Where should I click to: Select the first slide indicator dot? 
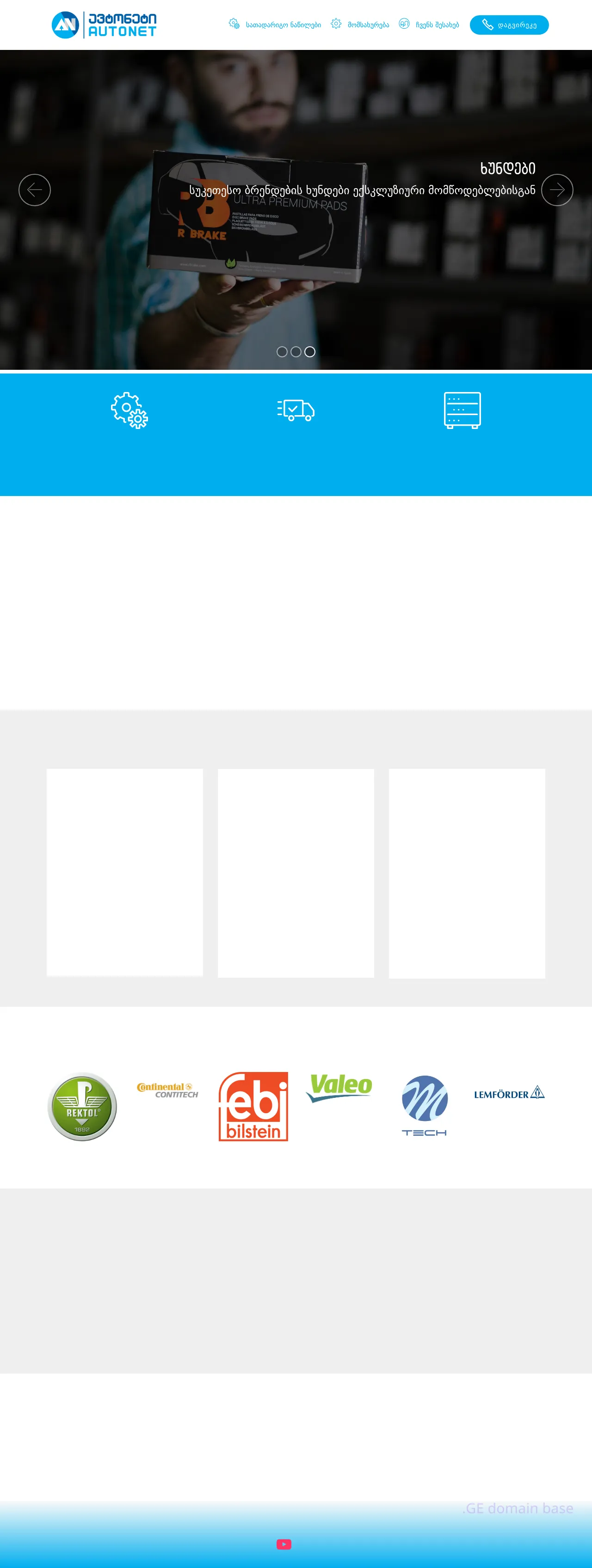click(282, 352)
